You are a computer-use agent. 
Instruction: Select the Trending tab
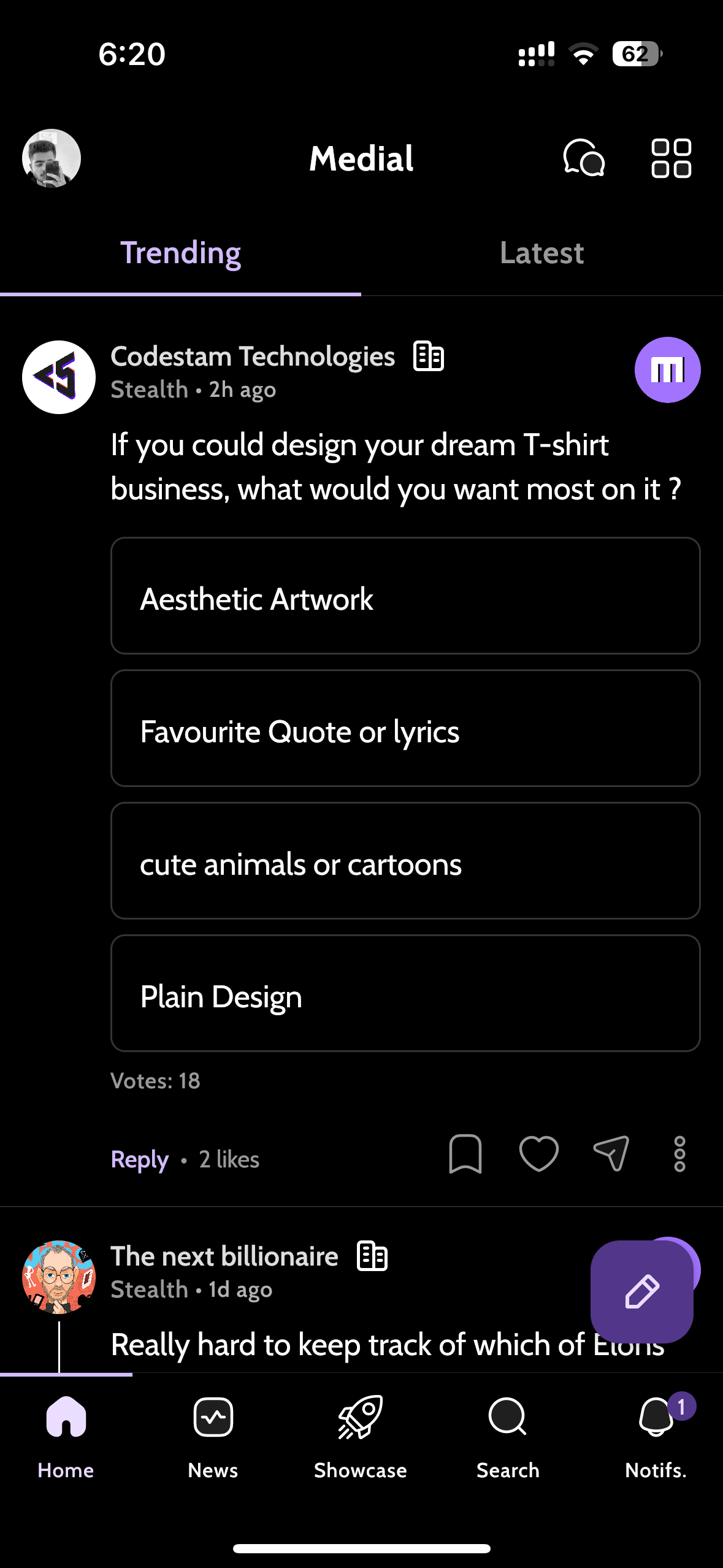(x=180, y=253)
